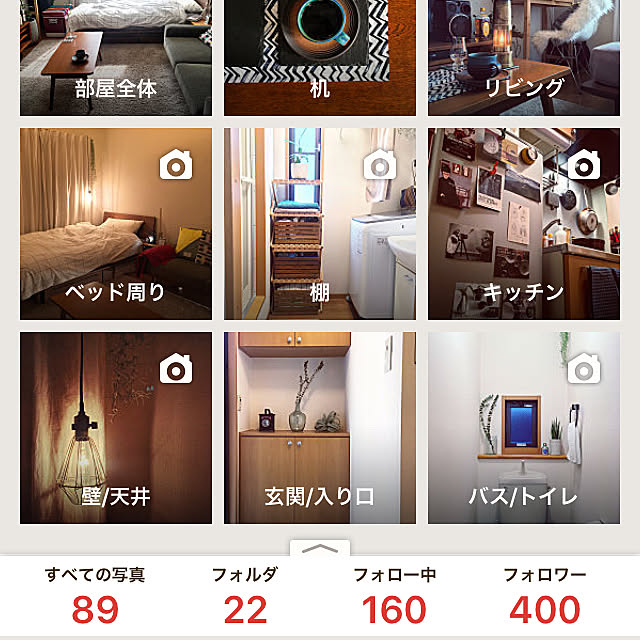Open the 机 photo category
This screenshot has width=640, height=640.
[320, 58]
